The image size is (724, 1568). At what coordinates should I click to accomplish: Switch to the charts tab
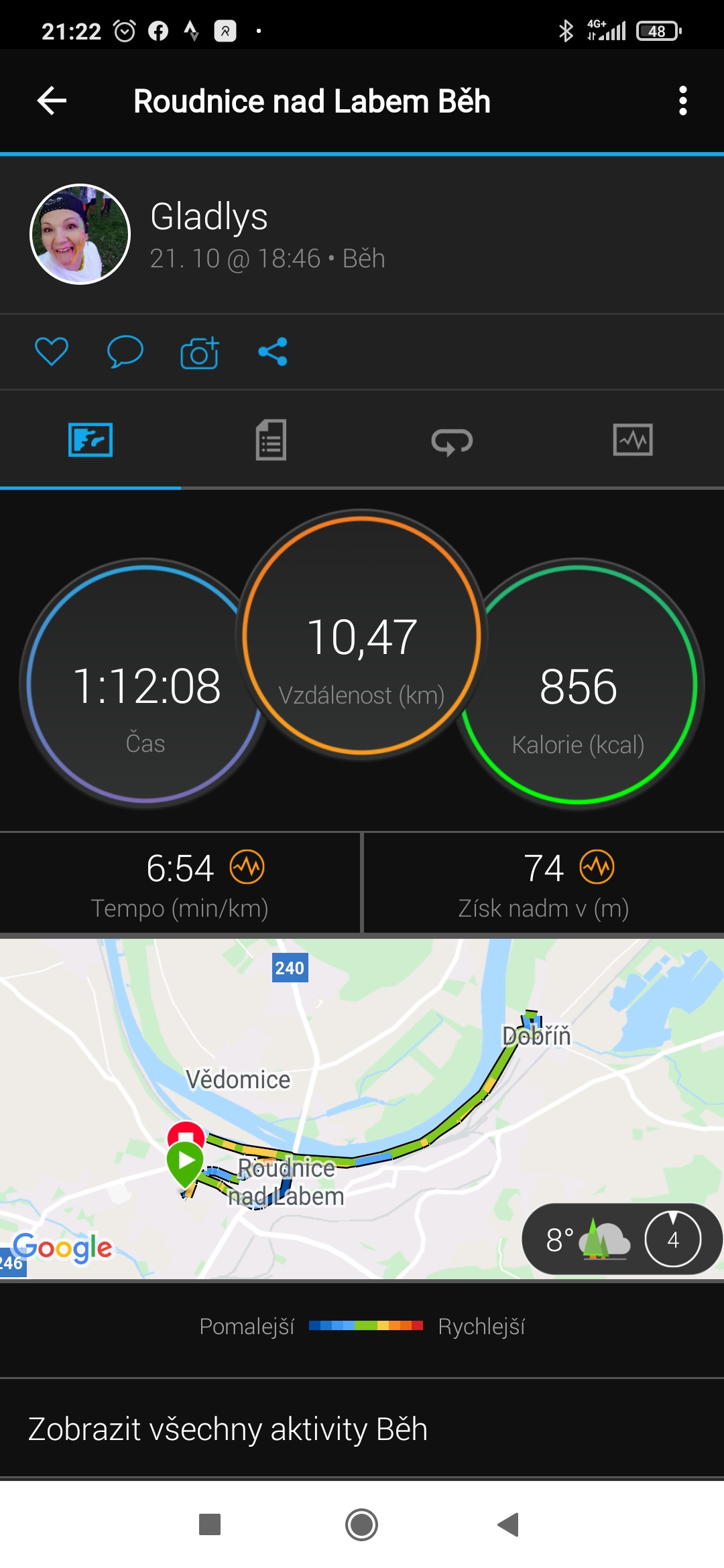[633, 440]
